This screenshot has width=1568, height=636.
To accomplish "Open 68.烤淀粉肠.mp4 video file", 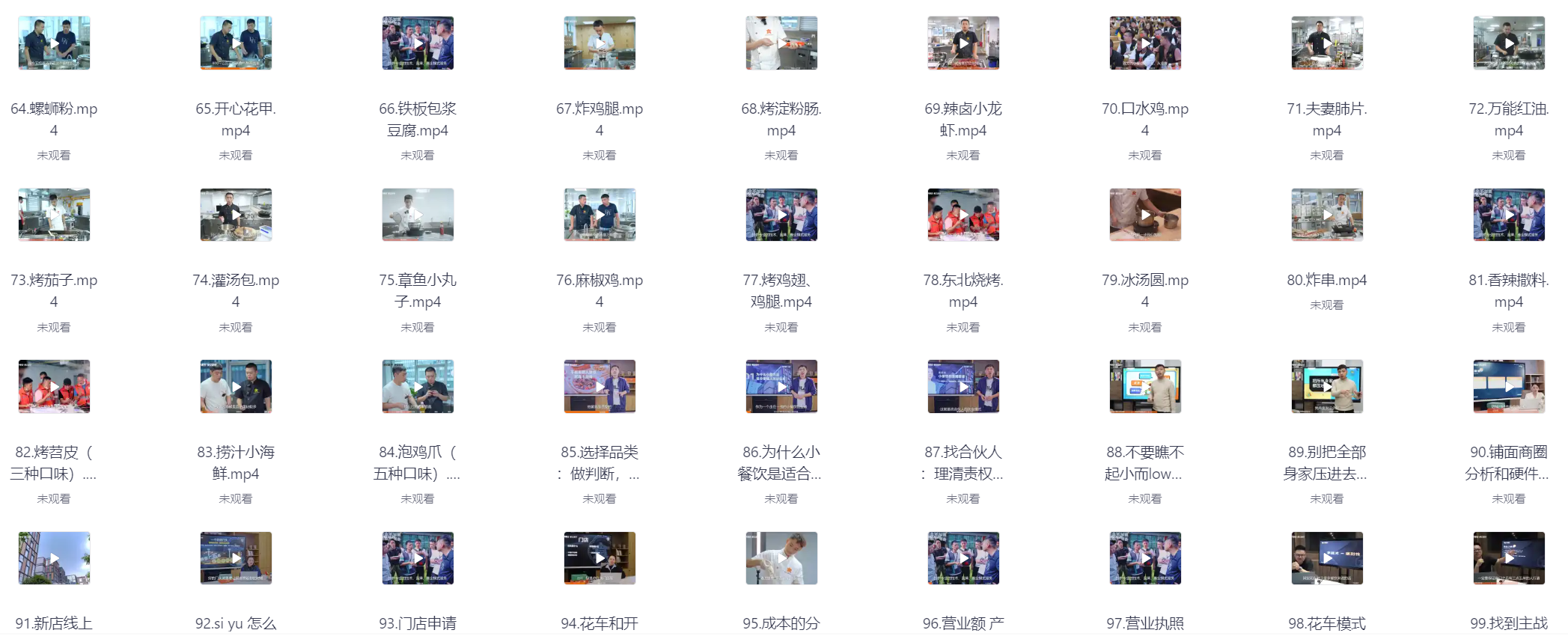I will tap(781, 43).
